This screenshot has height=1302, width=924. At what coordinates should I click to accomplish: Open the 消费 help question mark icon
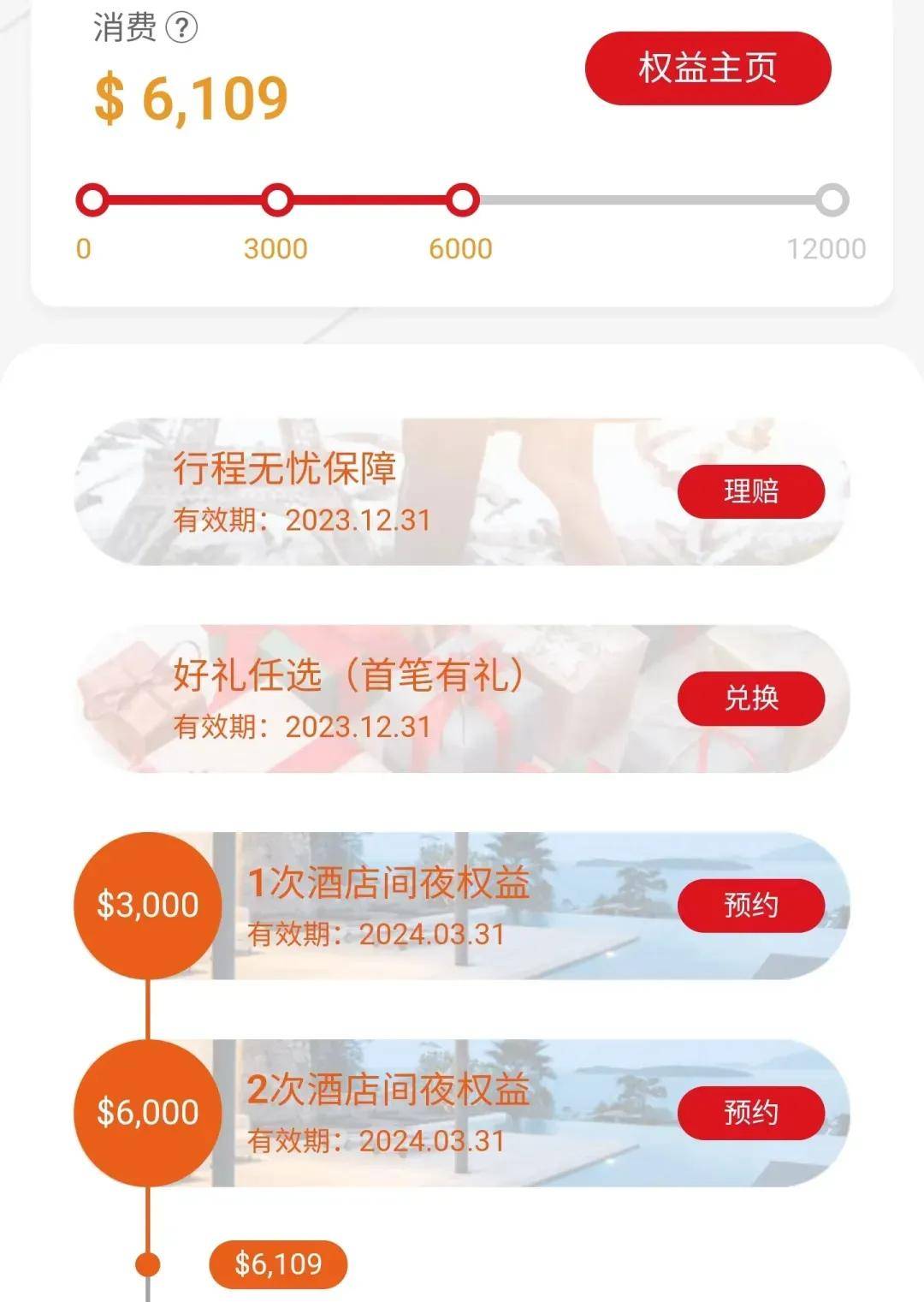click(178, 27)
